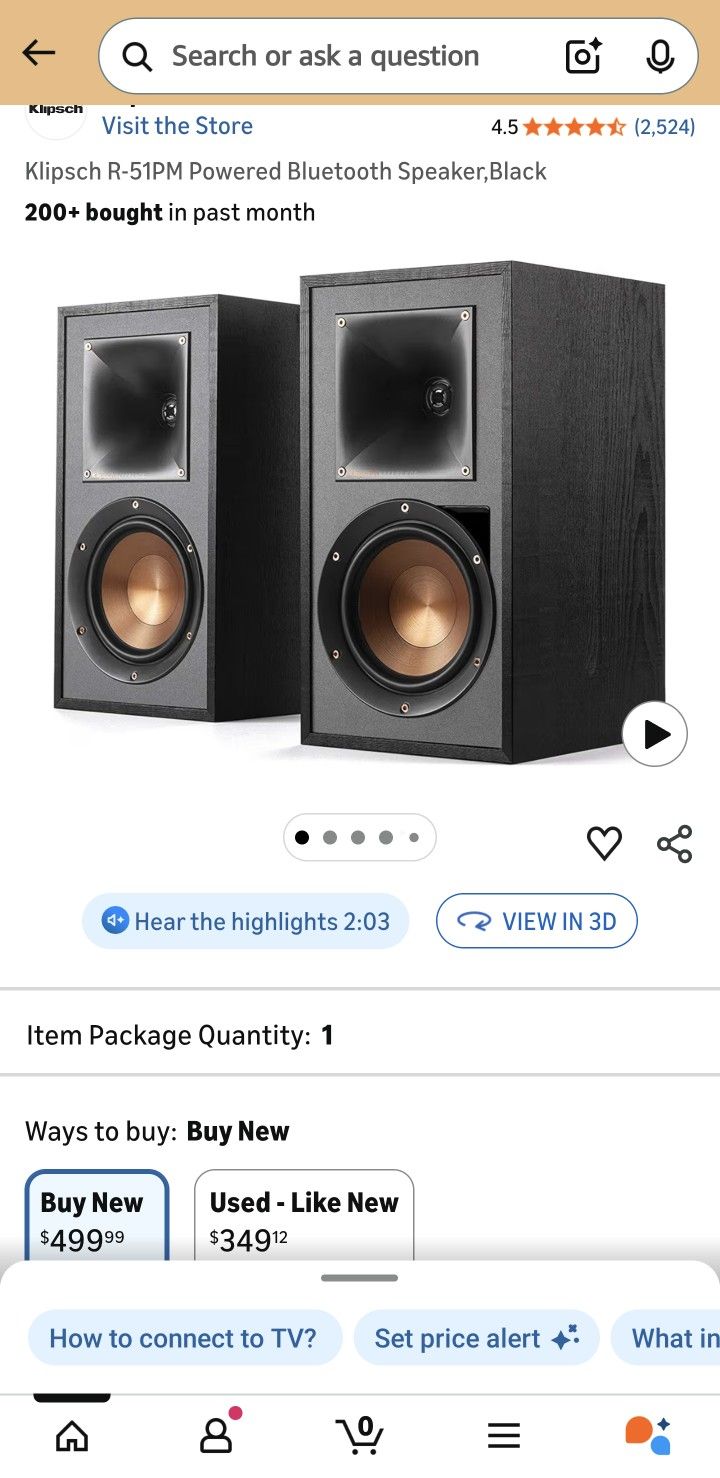Screen dimensions: 720x1478
Task: Ask How to connect to TV
Action: click(x=184, y=1338)
